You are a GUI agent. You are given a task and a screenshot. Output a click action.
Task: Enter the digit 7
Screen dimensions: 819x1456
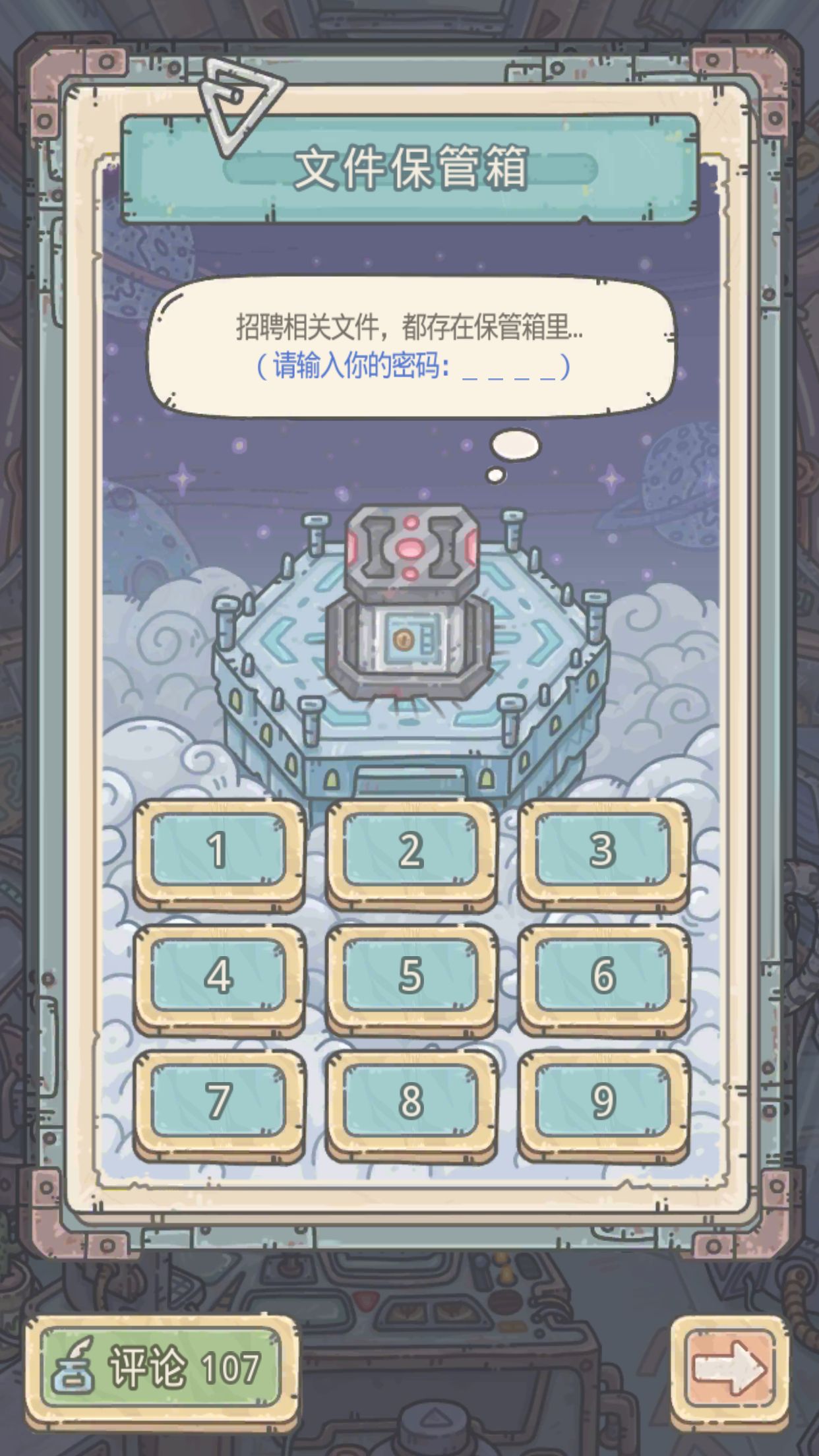[219, 1101]
